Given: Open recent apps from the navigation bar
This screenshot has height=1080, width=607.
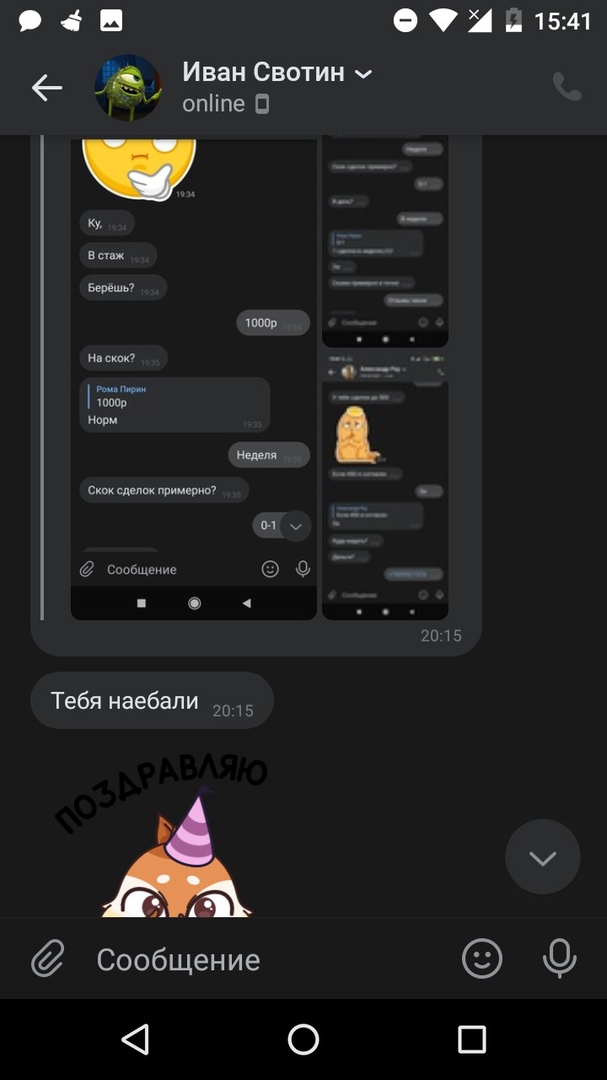Looking at the screenshot, I should click(x=471, y=1040).
